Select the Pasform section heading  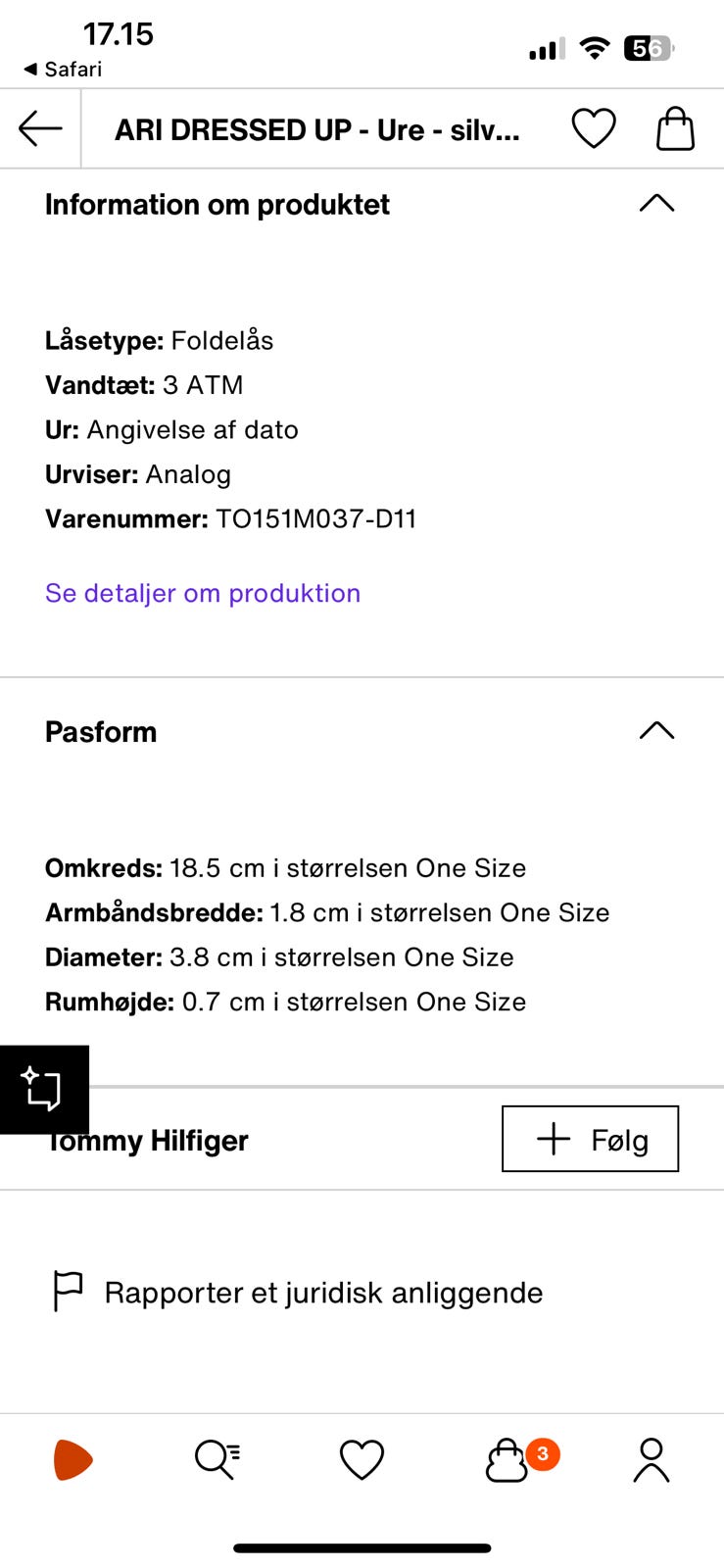pyautogui.click(x=100, y=732)
